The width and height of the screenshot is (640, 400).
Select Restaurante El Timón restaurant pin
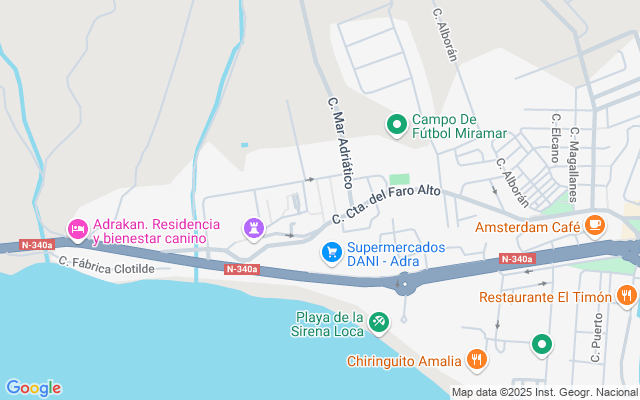[x=627, y=296]
